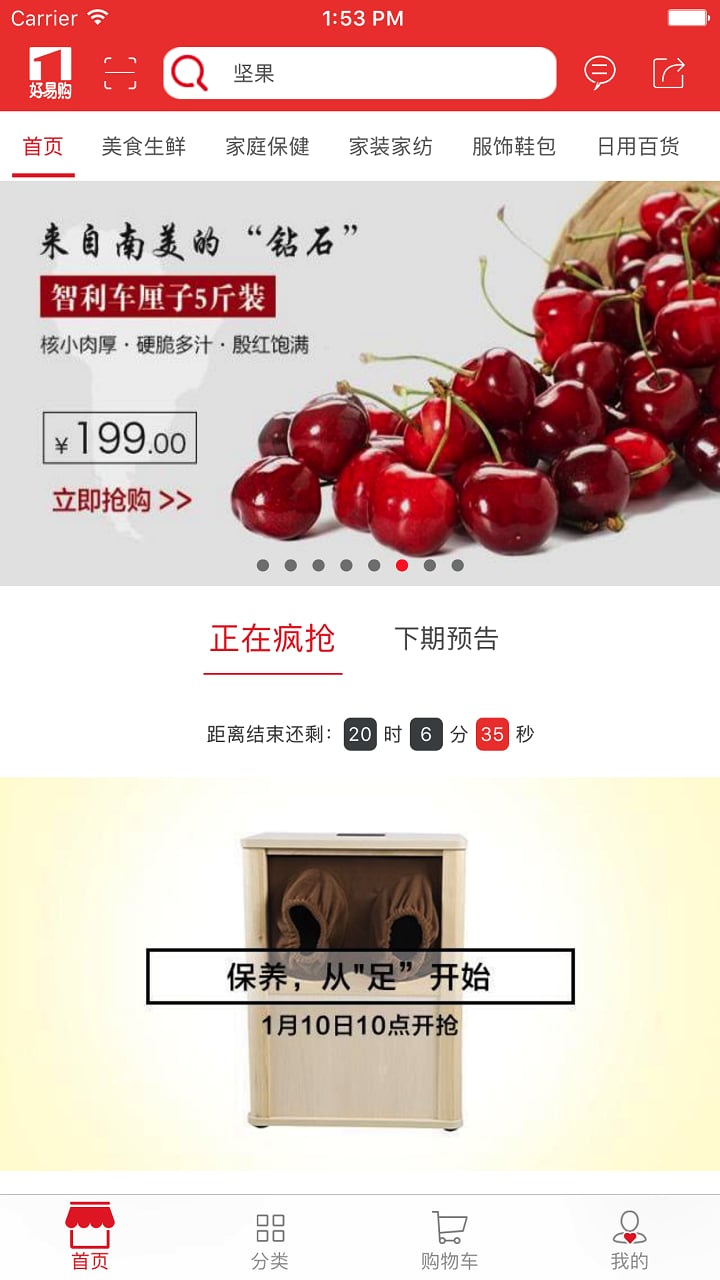Tap 首页 in the bottom navigation
Screen dimensions: 720x1280
(90, 1238)
